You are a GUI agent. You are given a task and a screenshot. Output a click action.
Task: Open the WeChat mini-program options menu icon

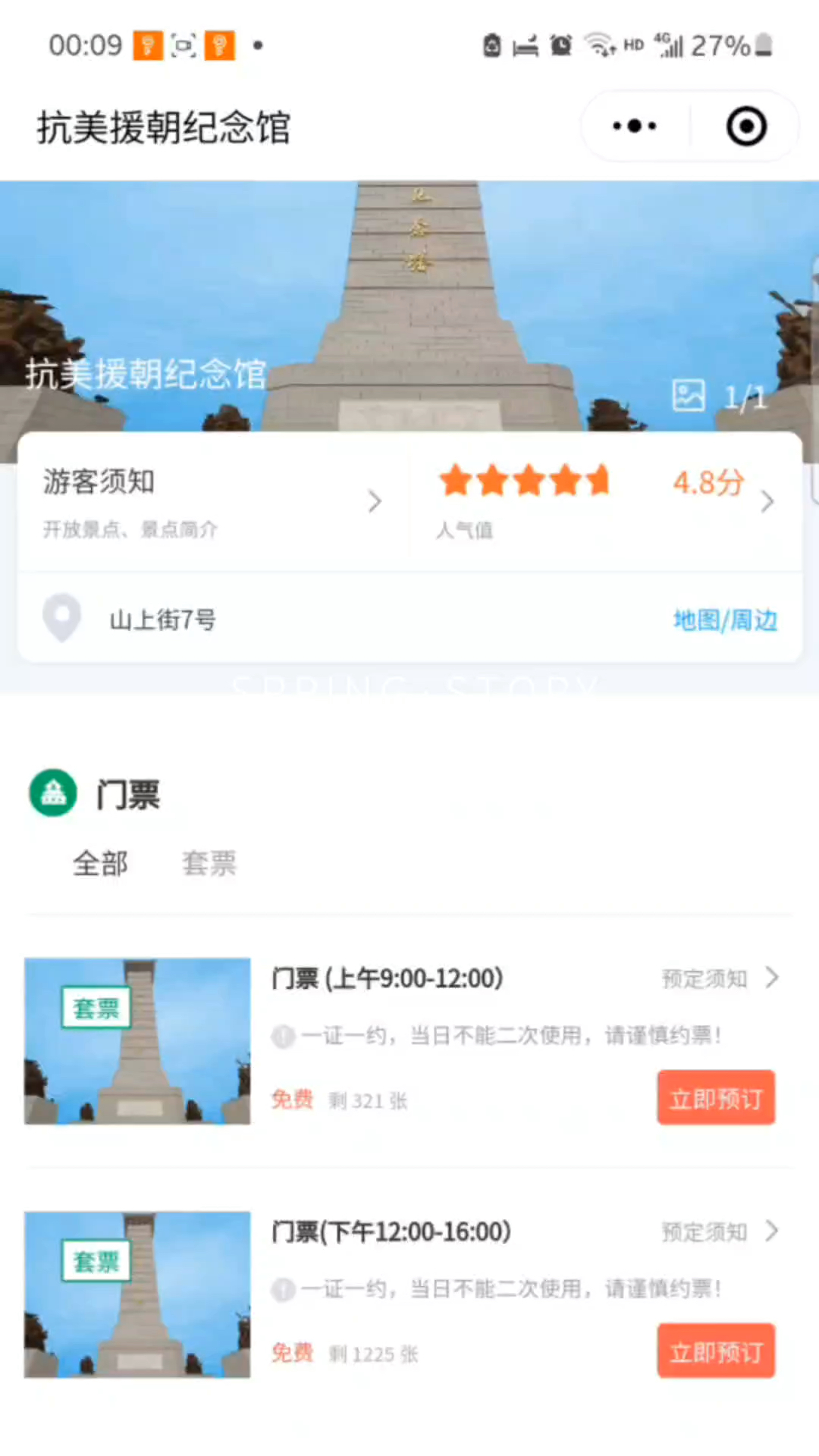point(633,126)
